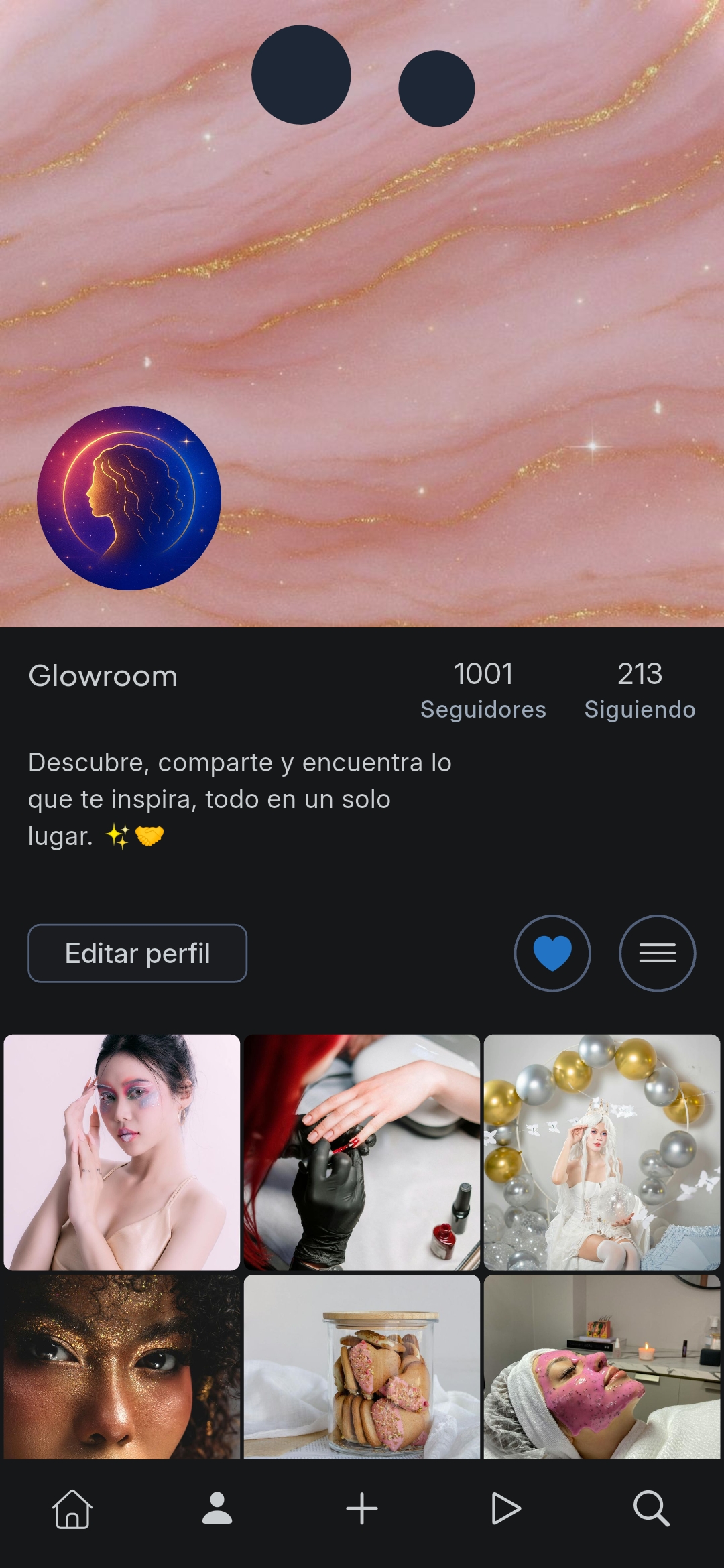Tap the plus icon to create a post
This screenshot has height=1568, width=724.
362,1509
